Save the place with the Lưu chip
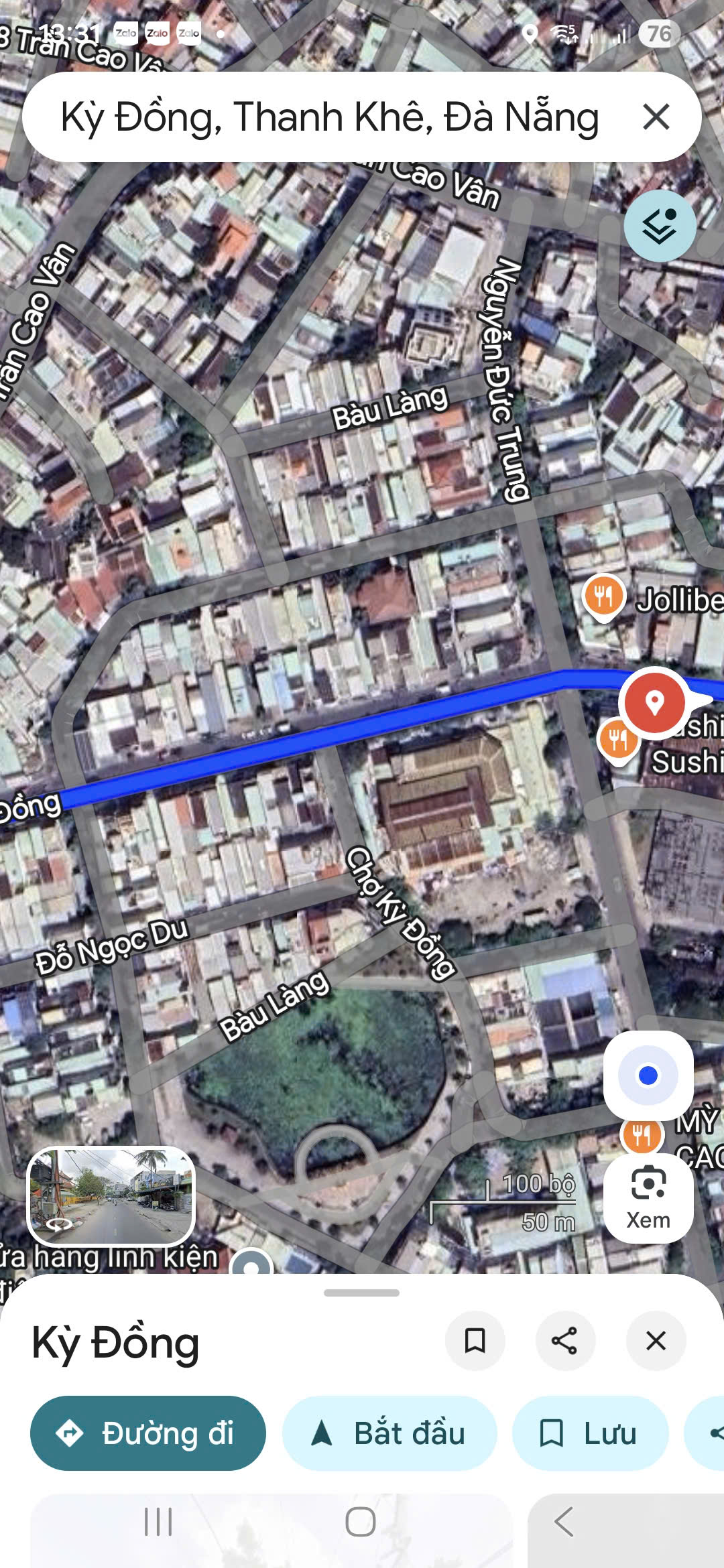 [590, 1433]
